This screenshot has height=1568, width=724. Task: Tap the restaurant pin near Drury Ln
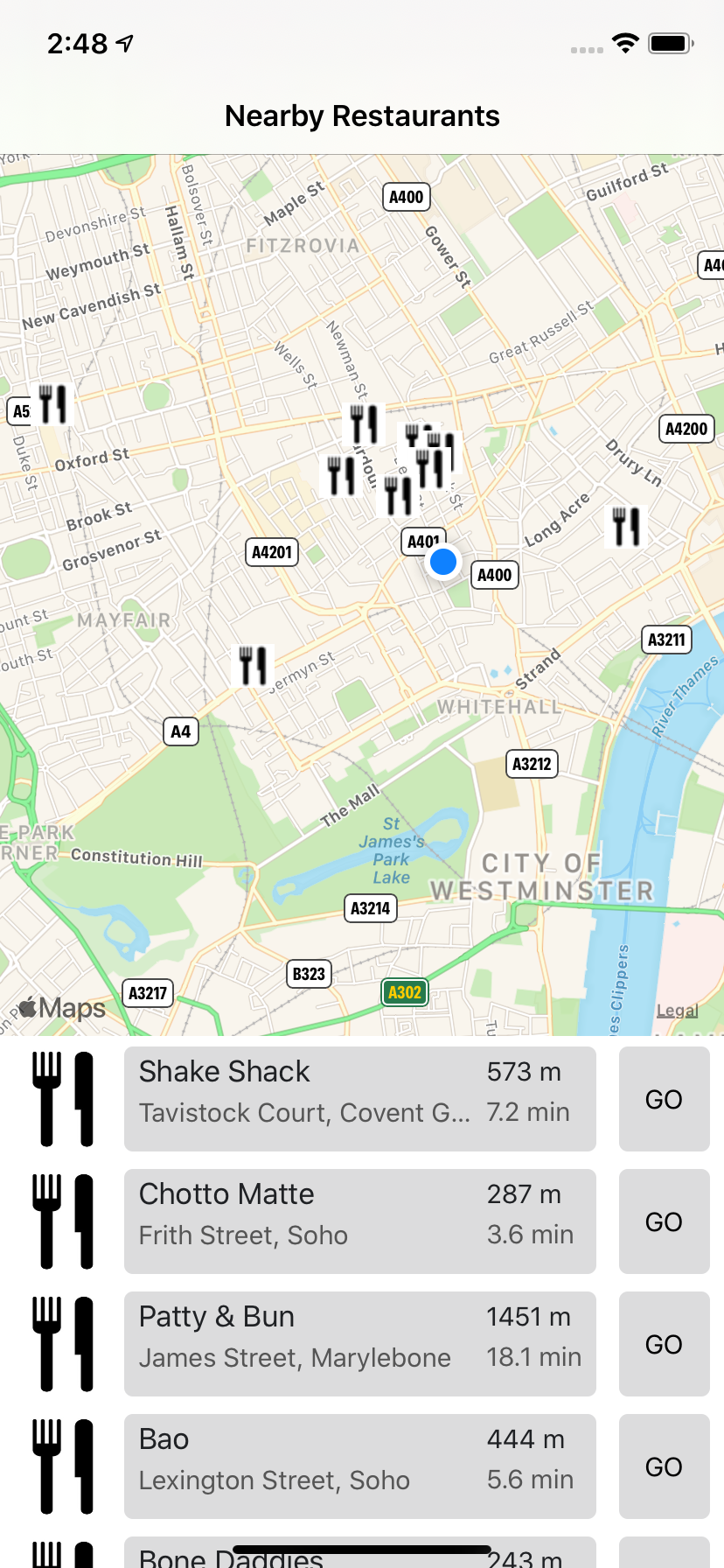click(626, 527)
